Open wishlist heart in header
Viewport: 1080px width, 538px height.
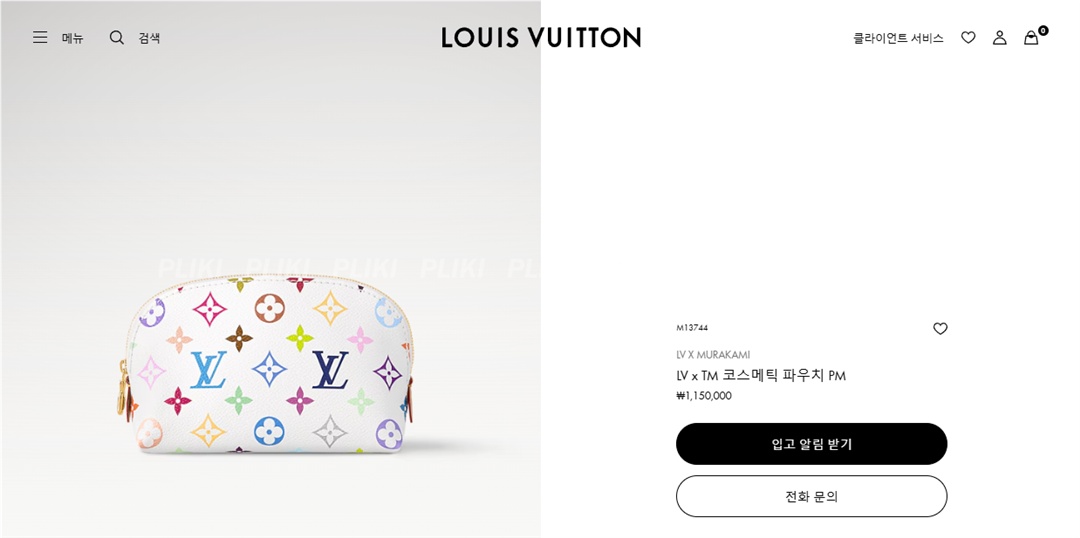(x=968, y=38)
